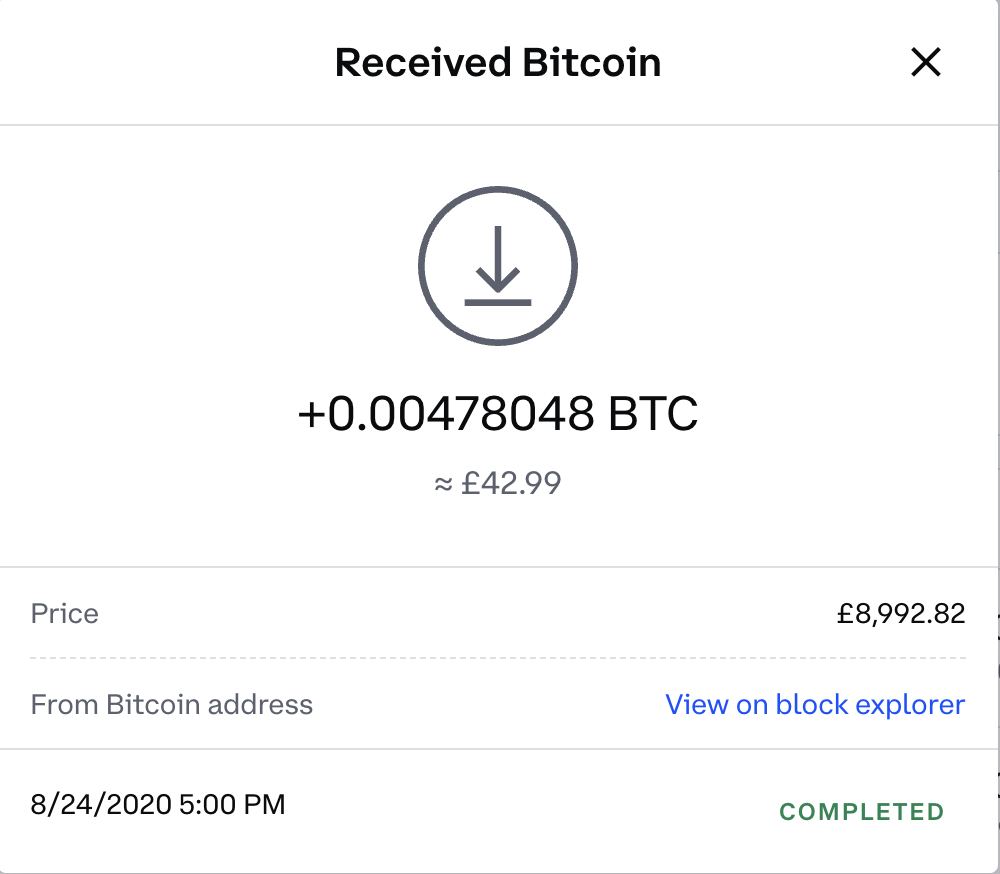
Task: Close the Received Bitcoin dialog
Action: coord(926,63)
